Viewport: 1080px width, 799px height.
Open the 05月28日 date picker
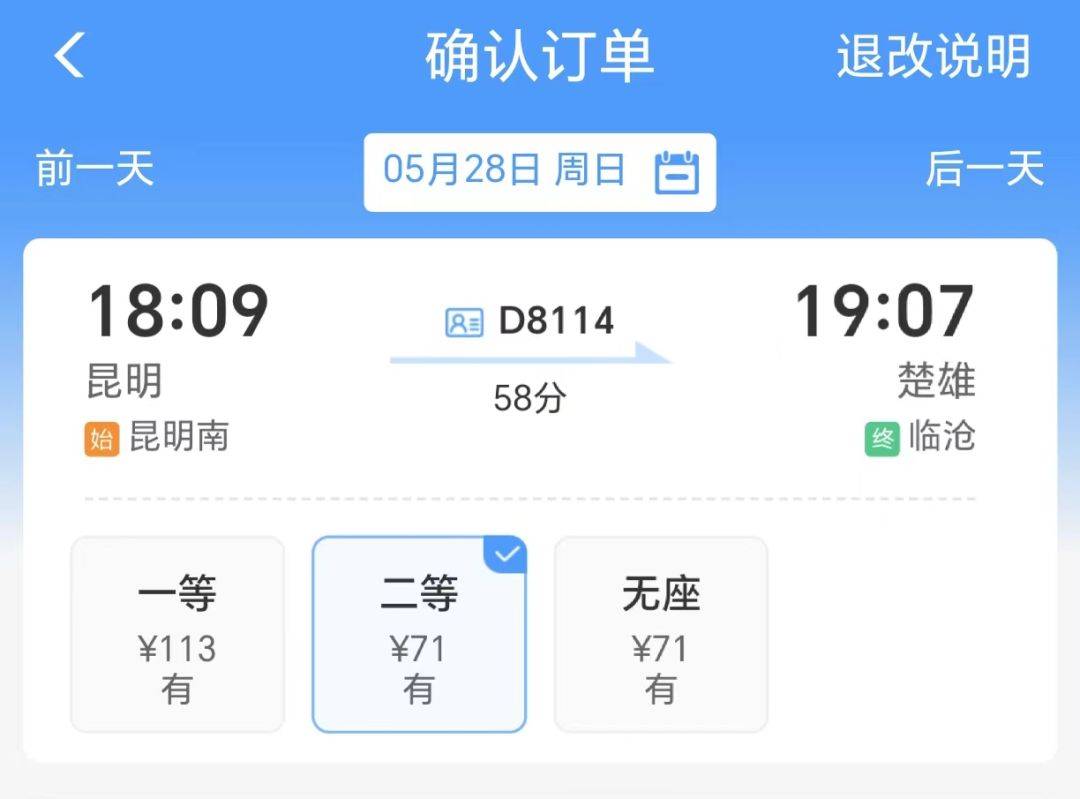coord(540,171)
